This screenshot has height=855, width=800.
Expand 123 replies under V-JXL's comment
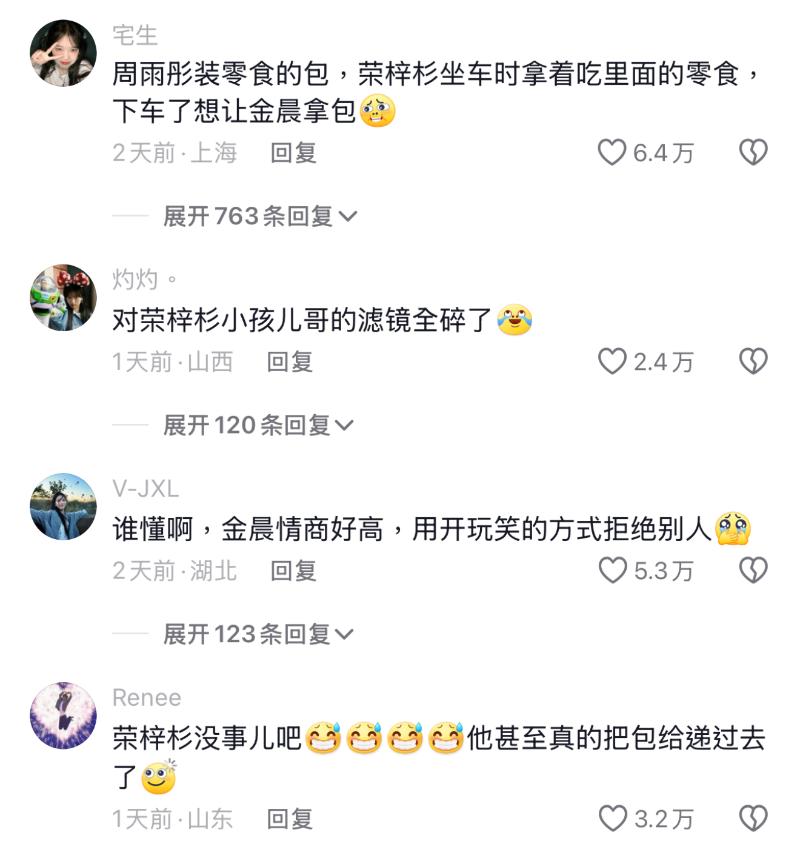coord(259,634)
